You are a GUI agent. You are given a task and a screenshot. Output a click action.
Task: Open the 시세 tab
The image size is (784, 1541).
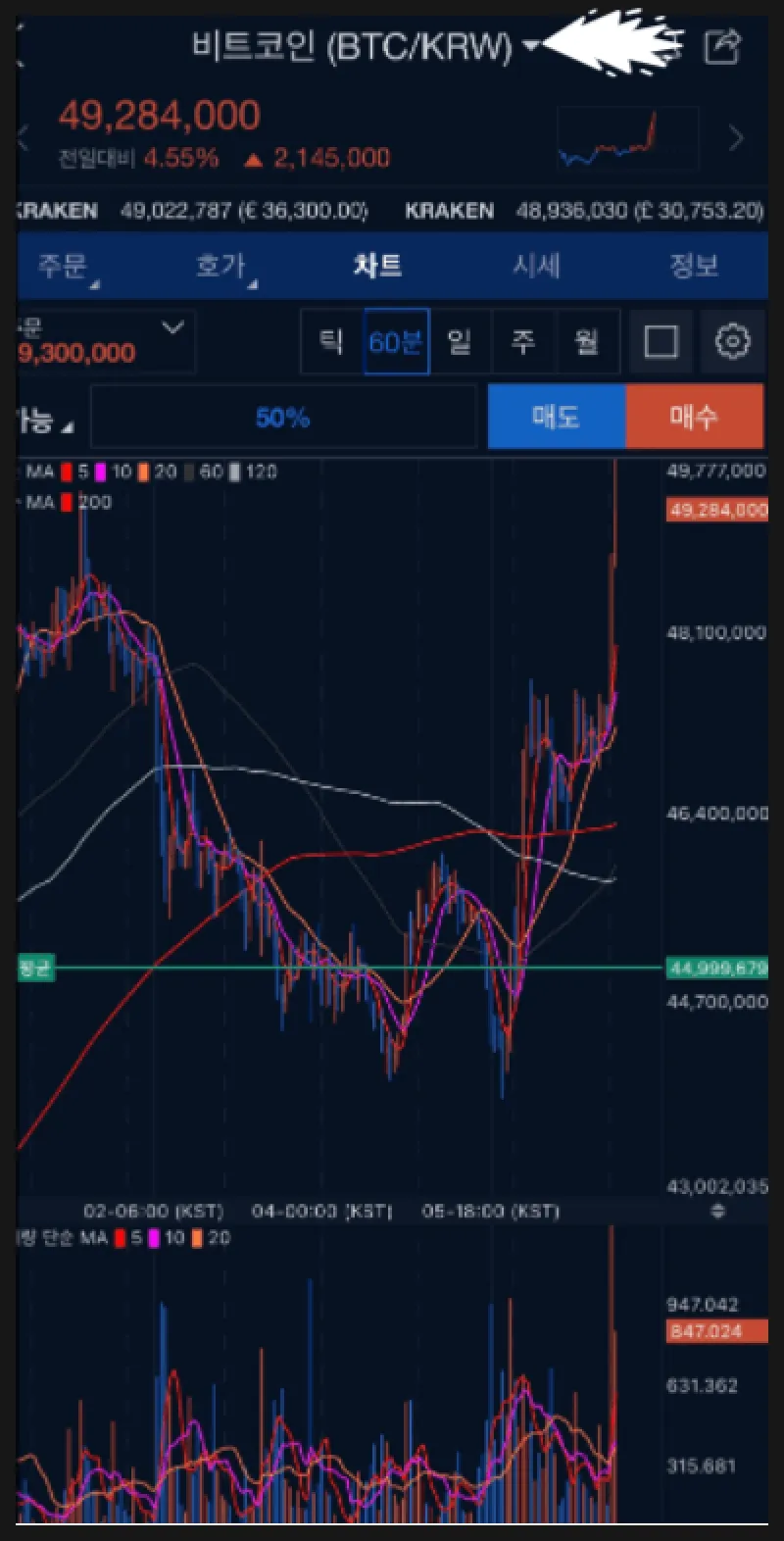[x=536, y=266]
